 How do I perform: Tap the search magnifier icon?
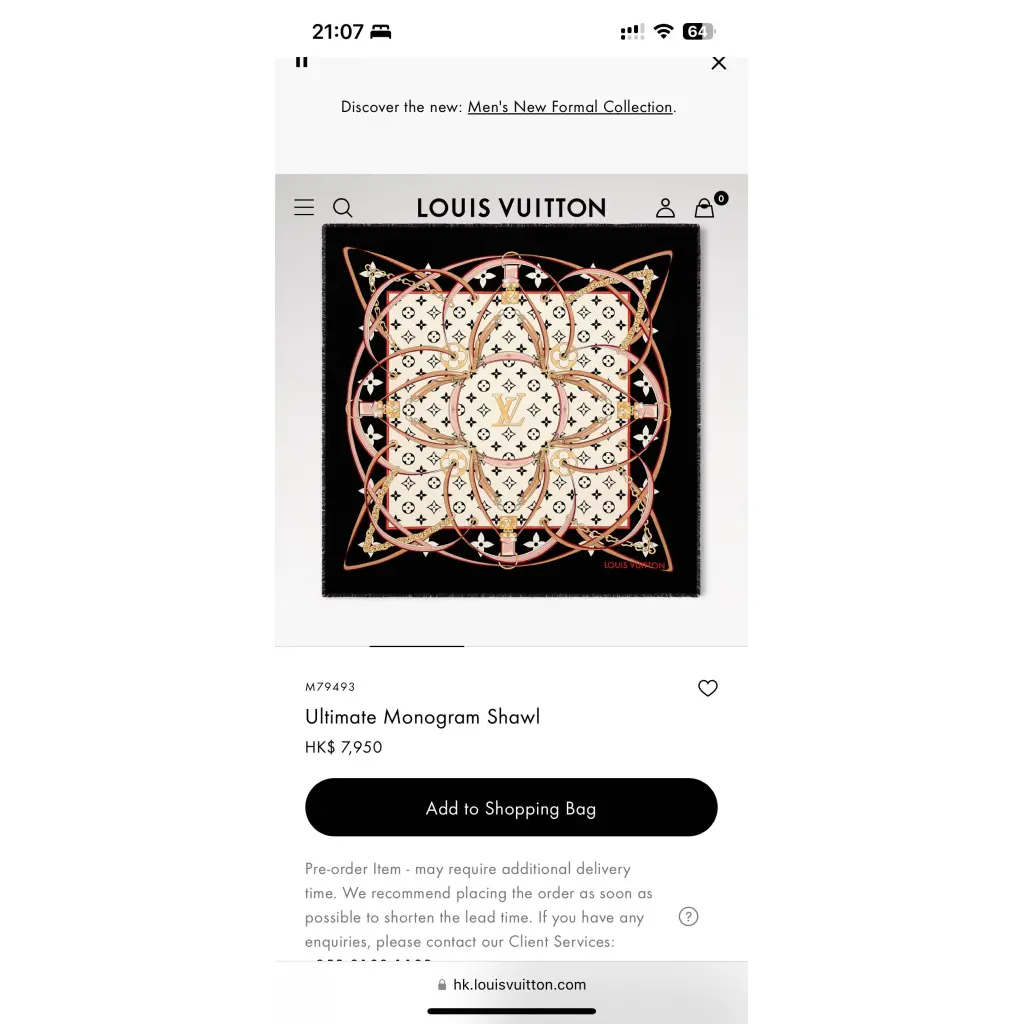point(343,207)
